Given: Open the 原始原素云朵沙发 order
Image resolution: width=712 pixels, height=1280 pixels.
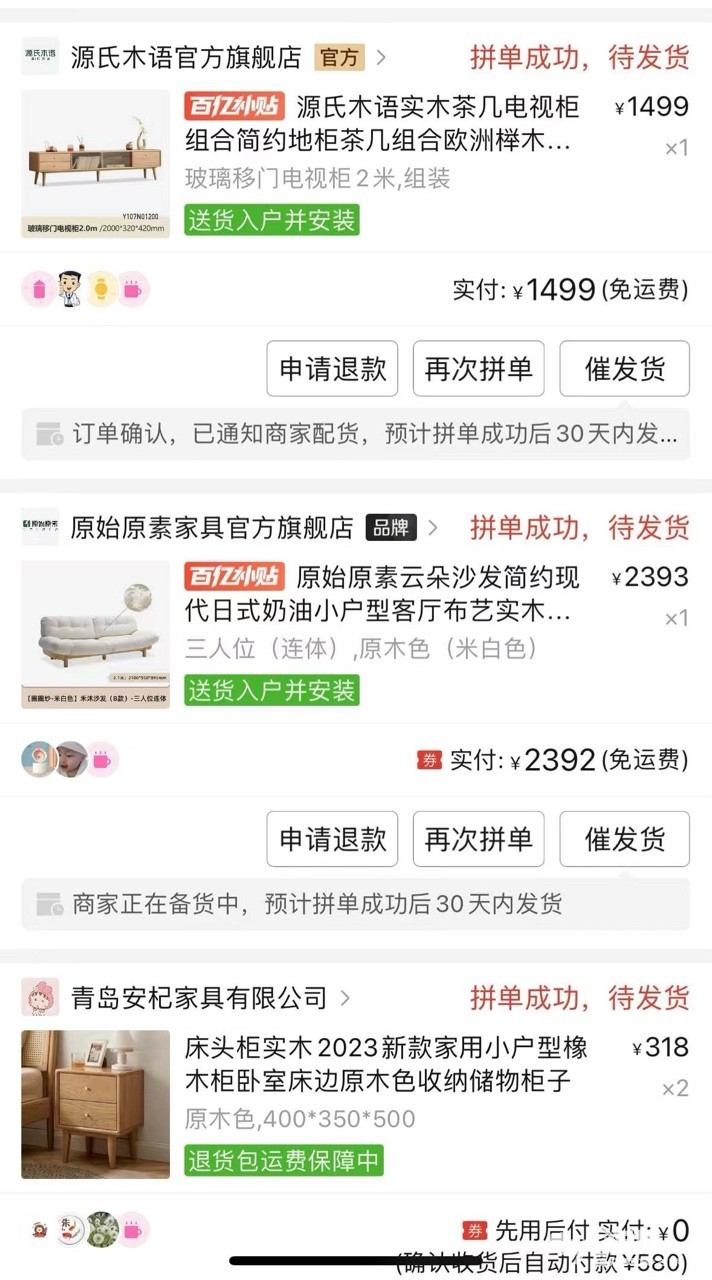Looking at the screenshot, I should pos(356,635).
